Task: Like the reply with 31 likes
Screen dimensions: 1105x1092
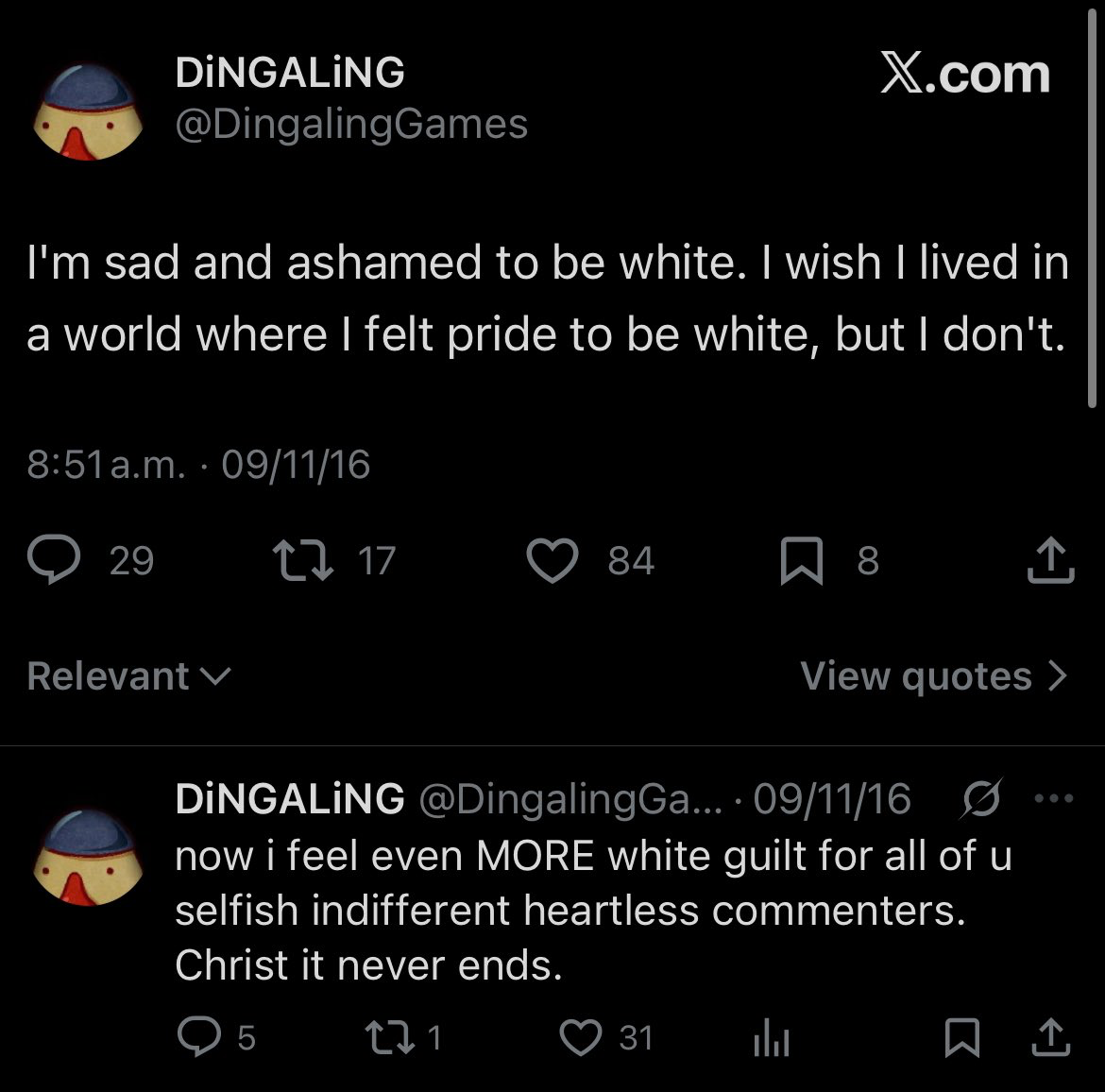Action: click(582, 1037)
